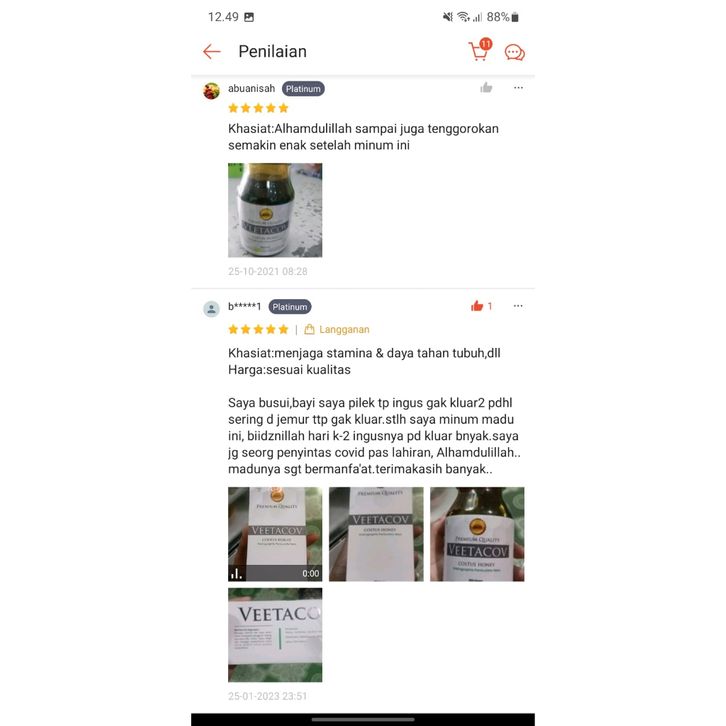
Task: Open the shopping cart
Action: [478, 52]
